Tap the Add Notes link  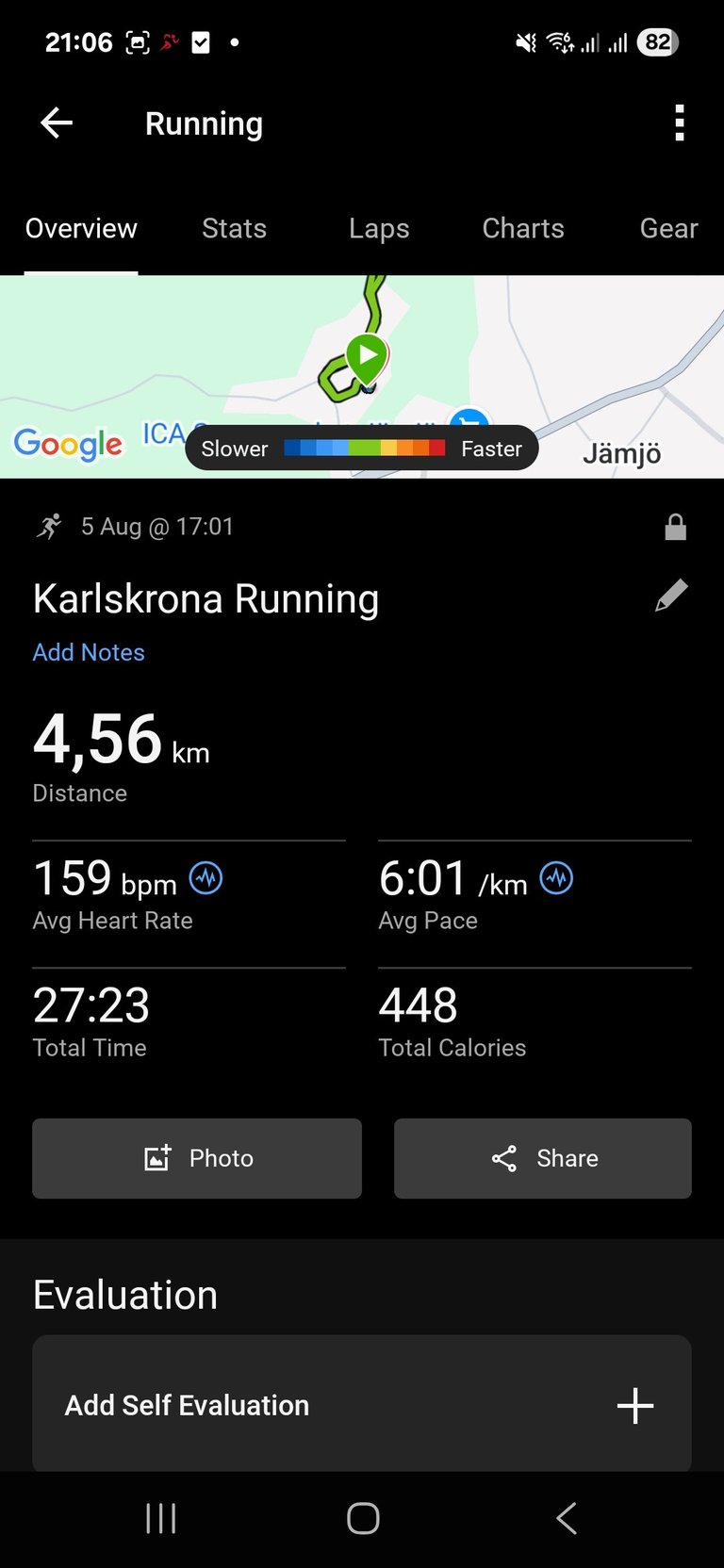[89, 652]
